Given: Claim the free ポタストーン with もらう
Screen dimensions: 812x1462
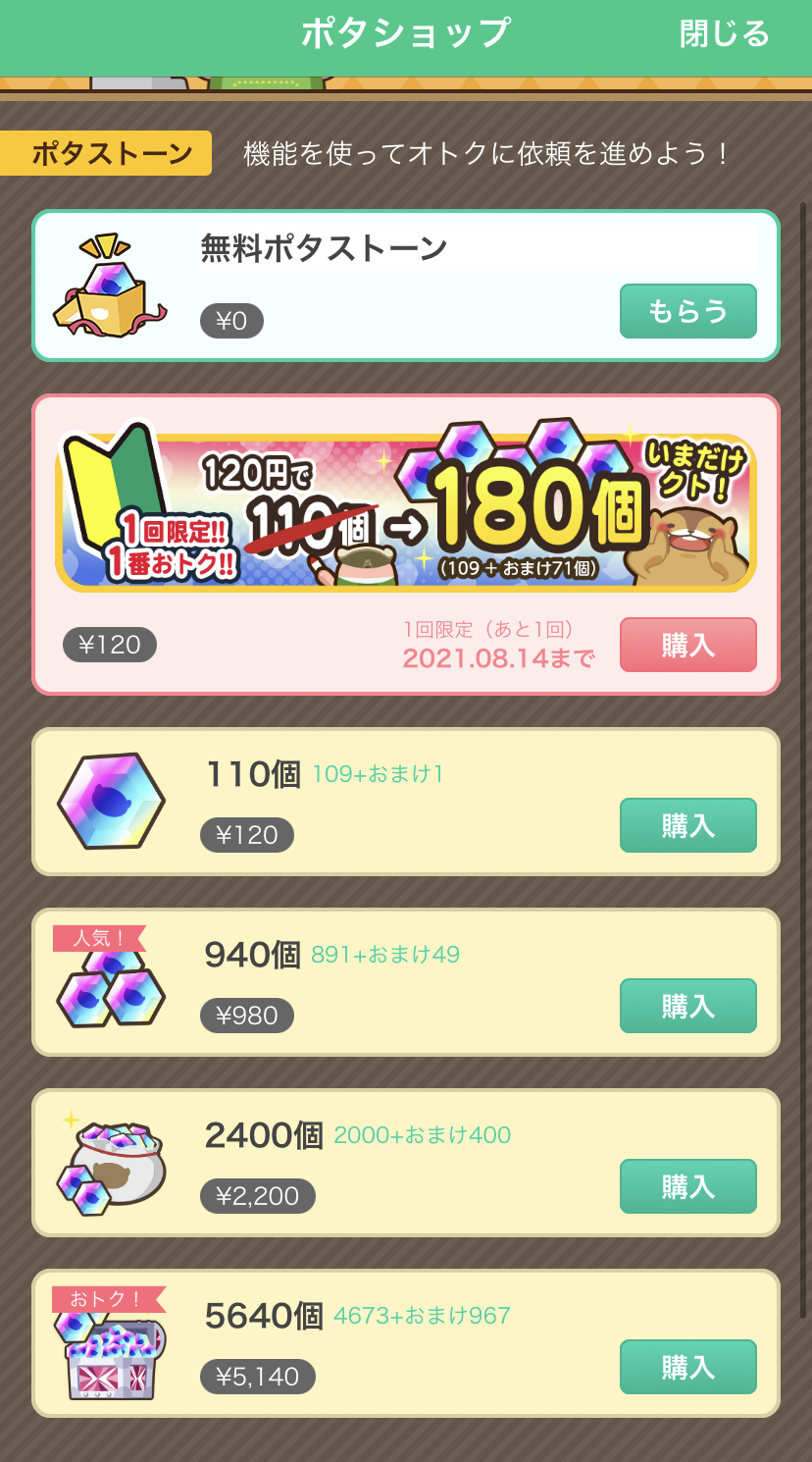Looking at the screenshot, I should click(x=687, y=311).
